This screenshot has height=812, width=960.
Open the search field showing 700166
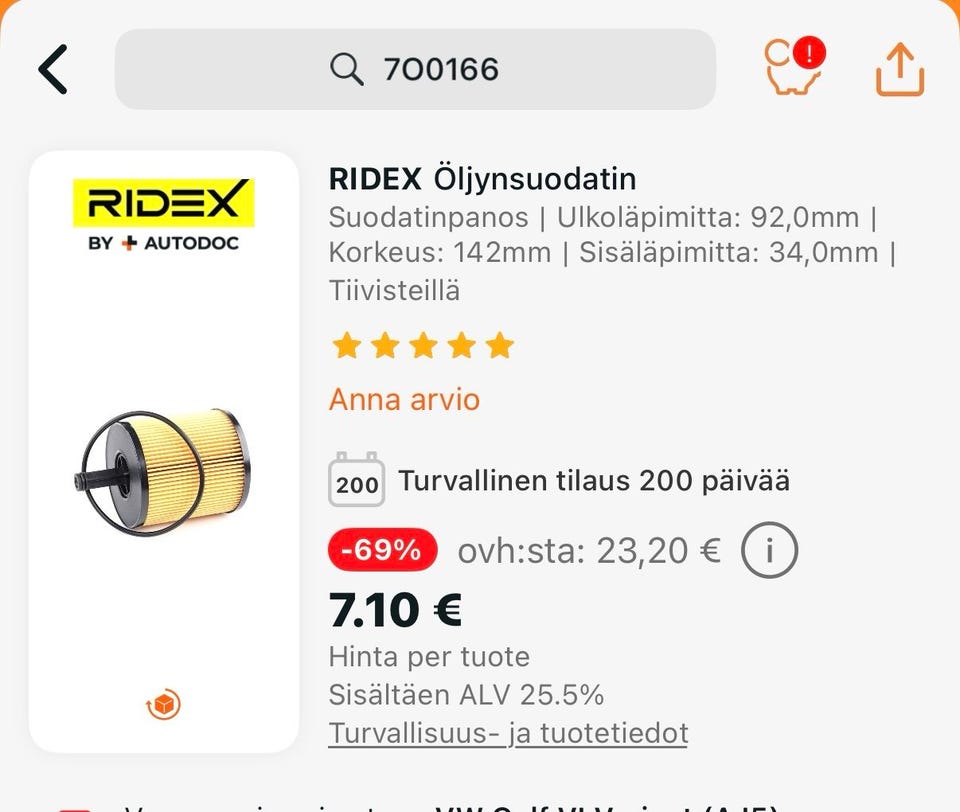point(415,69)
